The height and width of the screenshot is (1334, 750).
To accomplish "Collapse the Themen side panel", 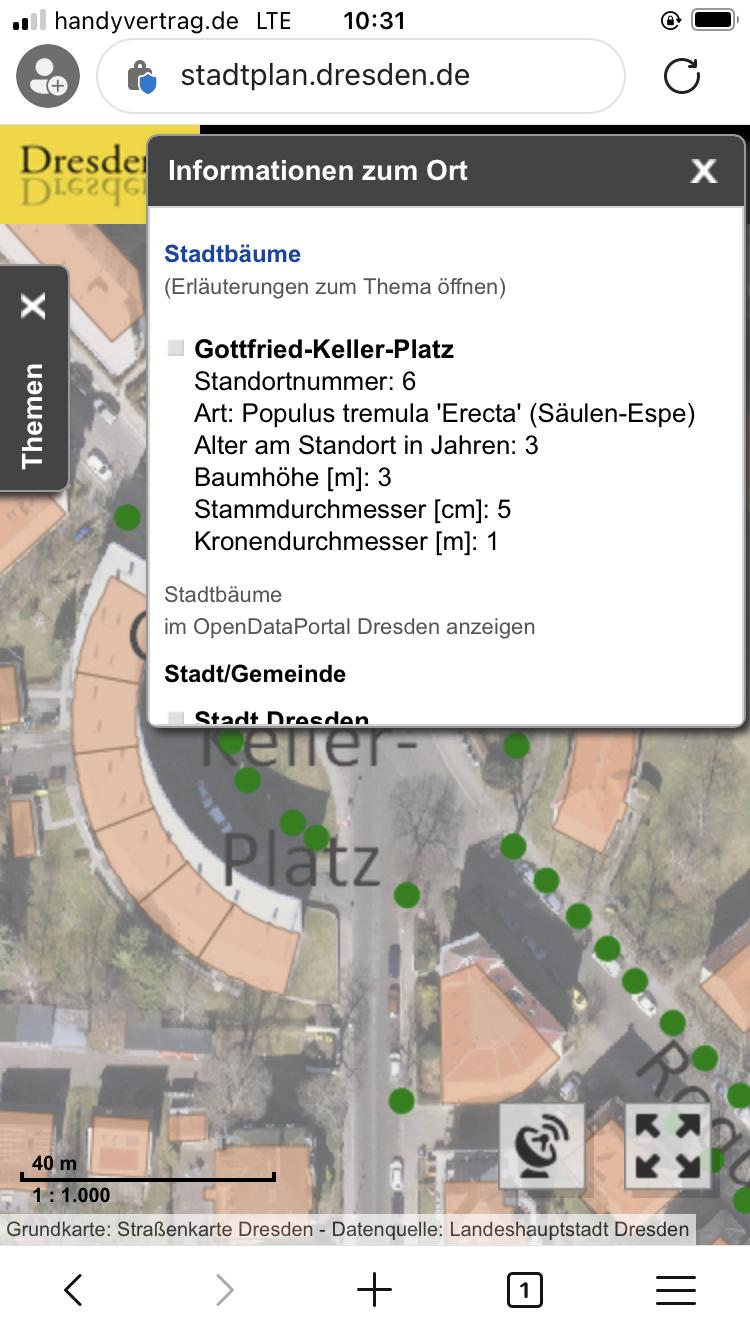I will [33, 306].
